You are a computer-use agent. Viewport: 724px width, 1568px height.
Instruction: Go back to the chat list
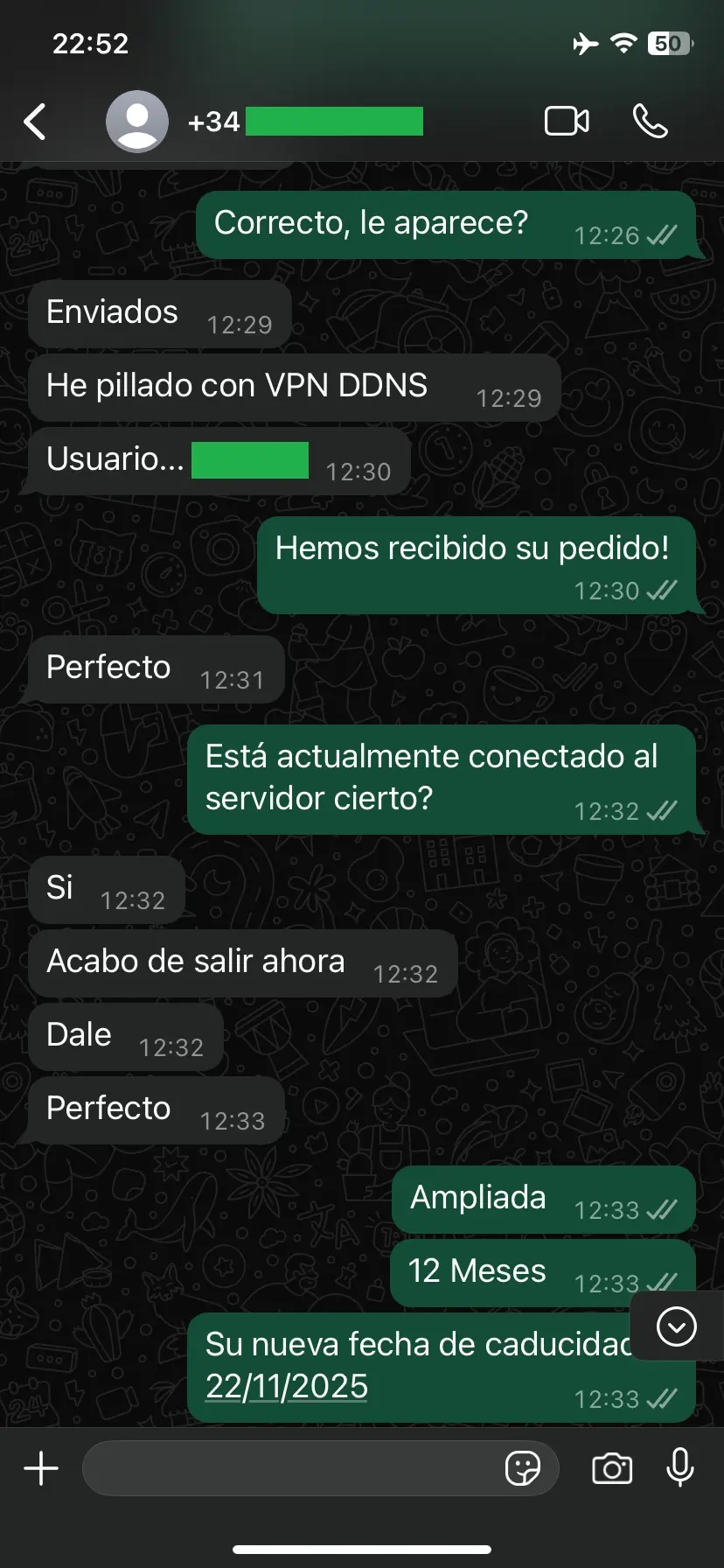pos(35,122)
